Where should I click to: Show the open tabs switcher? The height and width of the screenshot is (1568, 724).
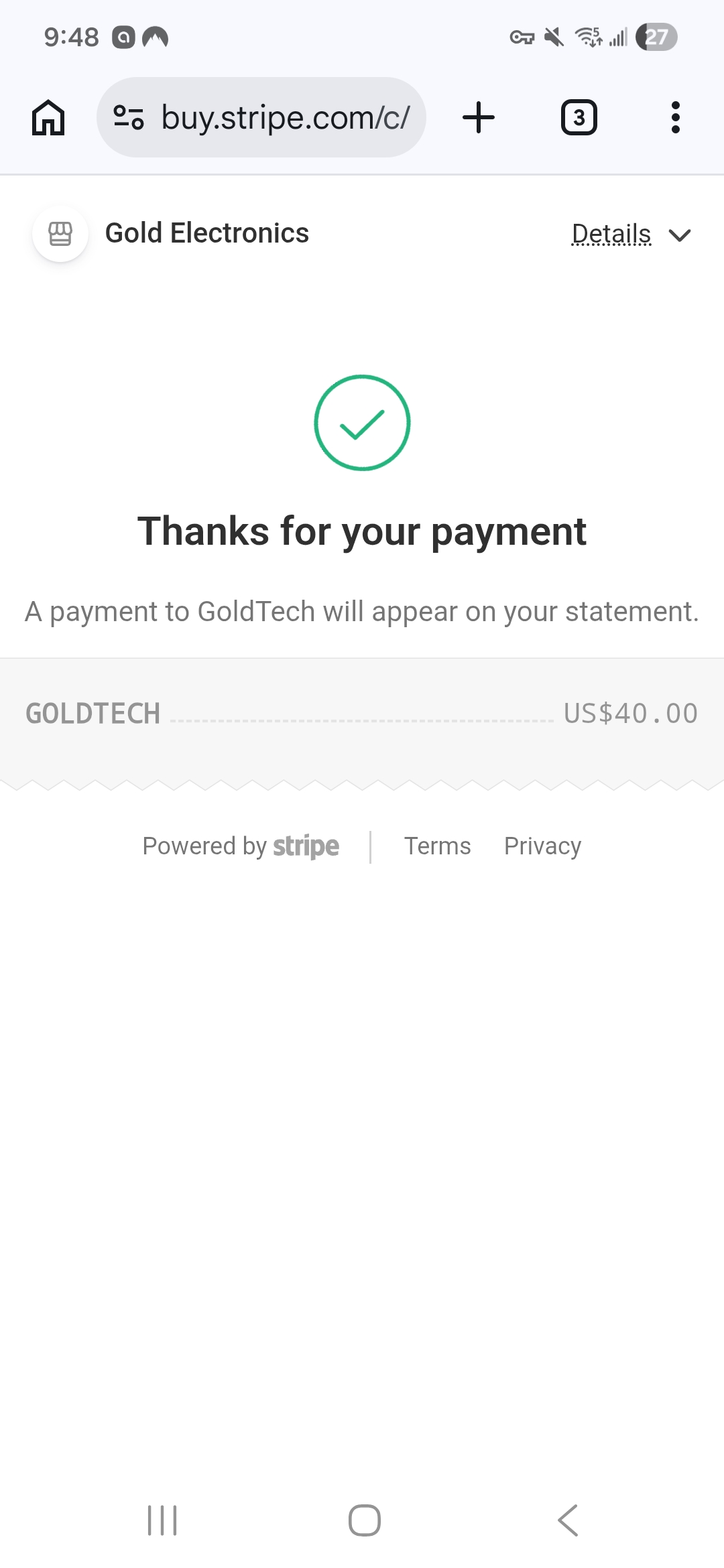coord(579,118)
